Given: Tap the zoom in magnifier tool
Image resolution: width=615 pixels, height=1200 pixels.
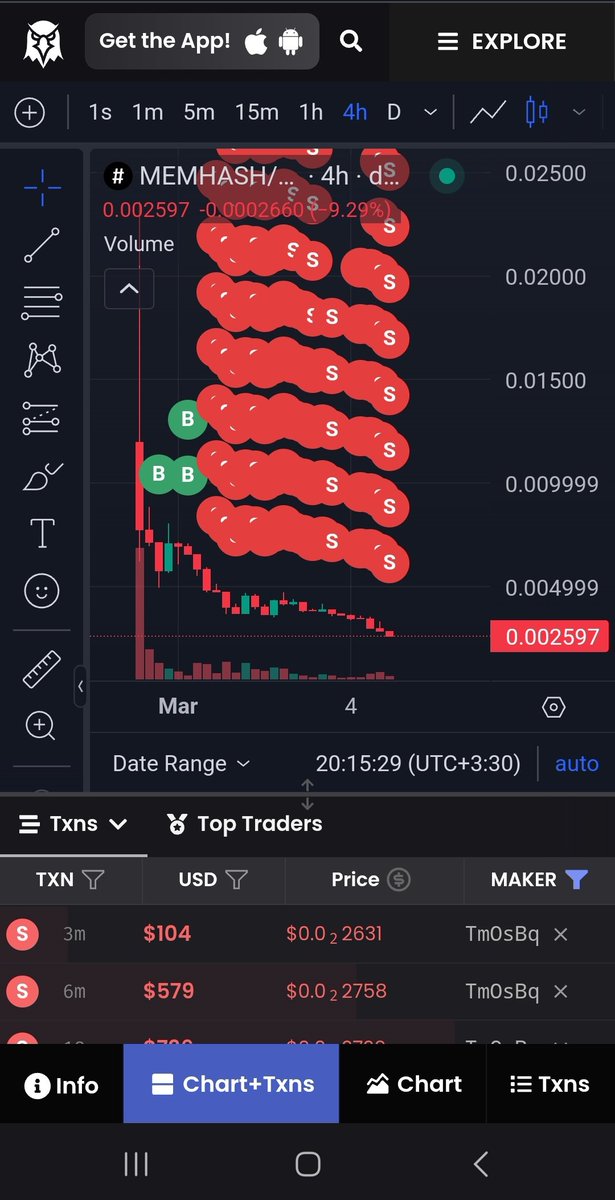Looking at the screenshot, I should [x=42, y=726].
